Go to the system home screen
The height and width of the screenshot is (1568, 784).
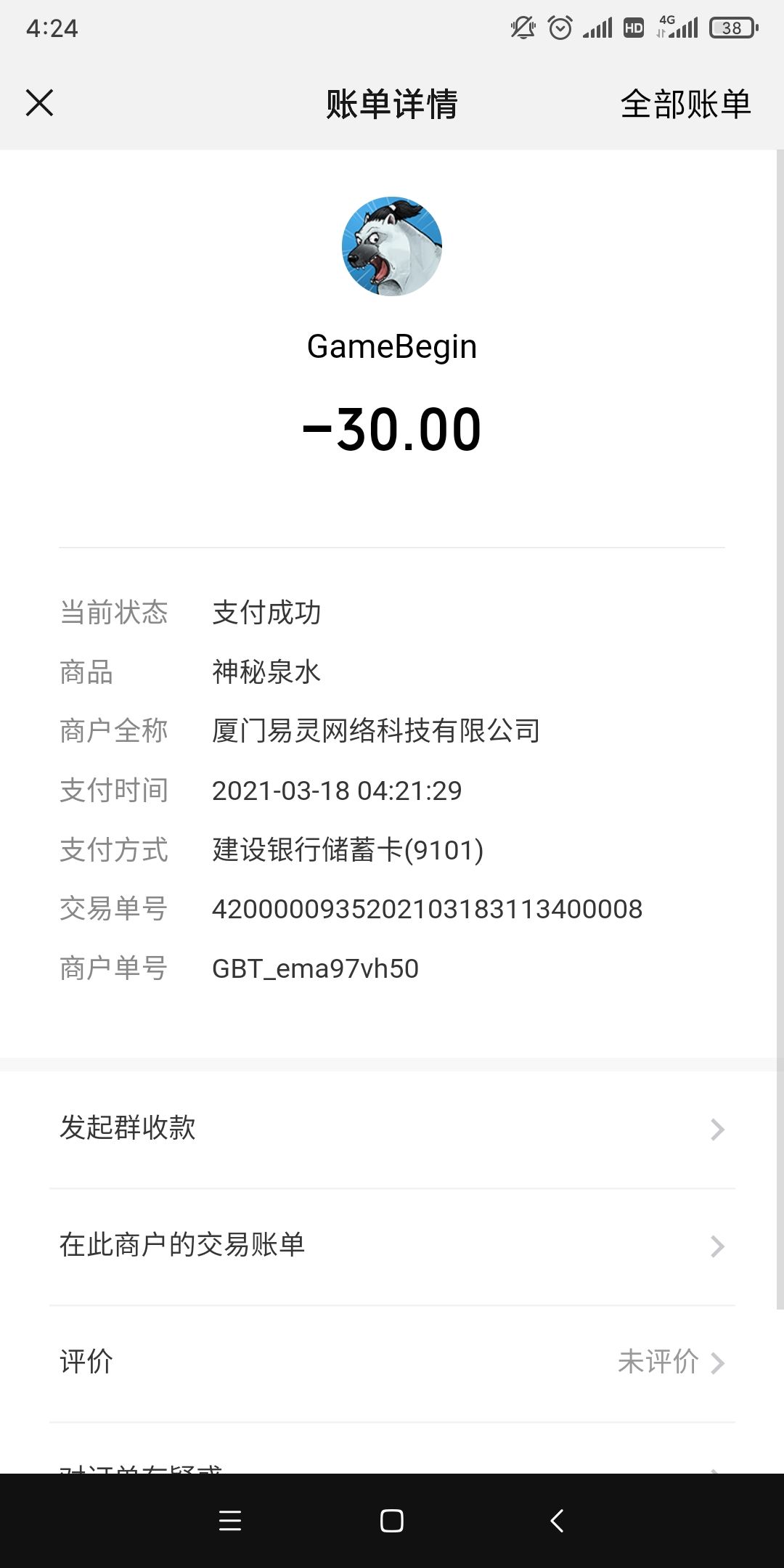392,1521
